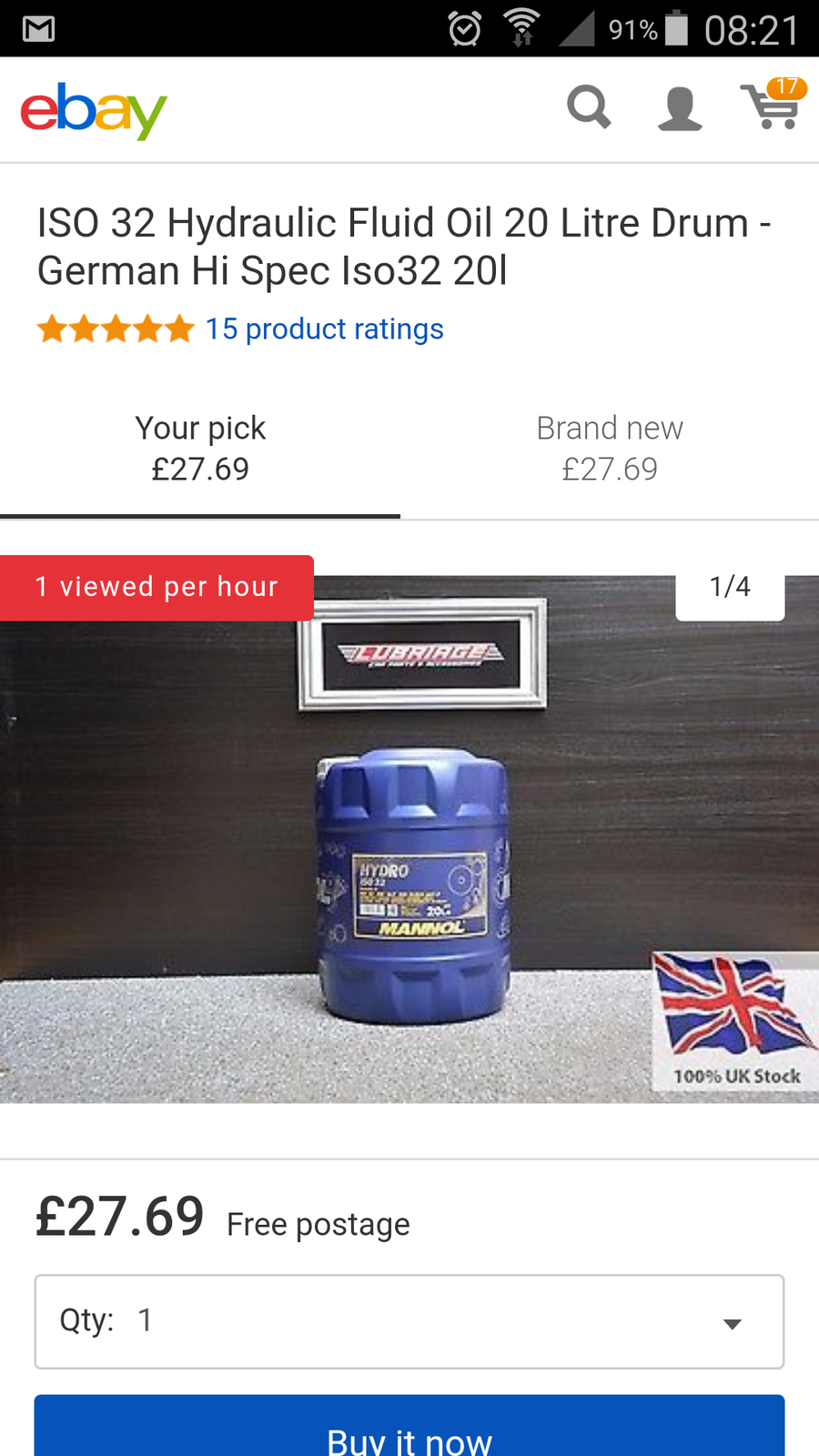The width and height of the screenshot is (819, 1456).
Task: Open the eBay home logo
Action: tap(94, 110)
